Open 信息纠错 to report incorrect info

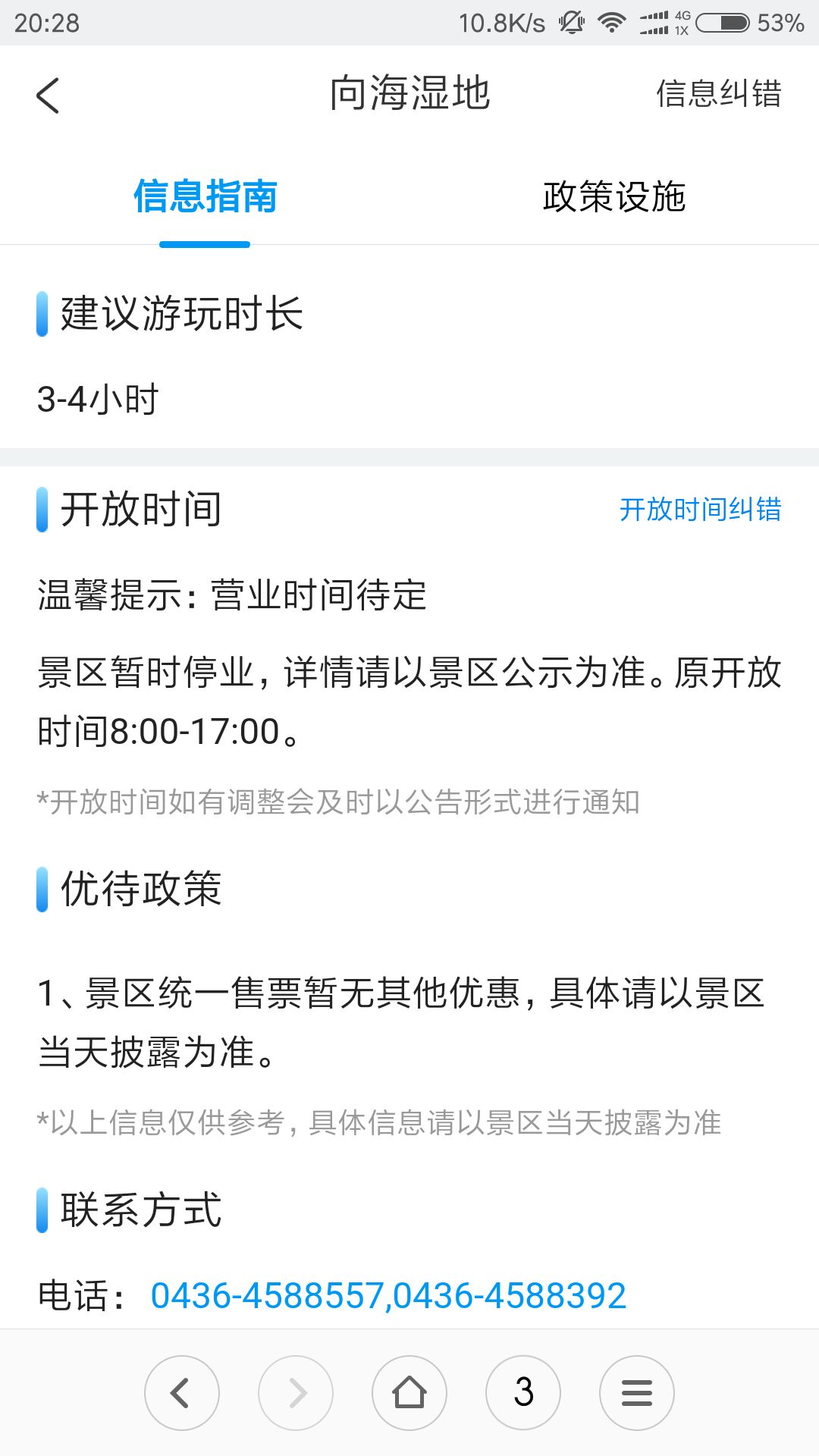(718, 94)
